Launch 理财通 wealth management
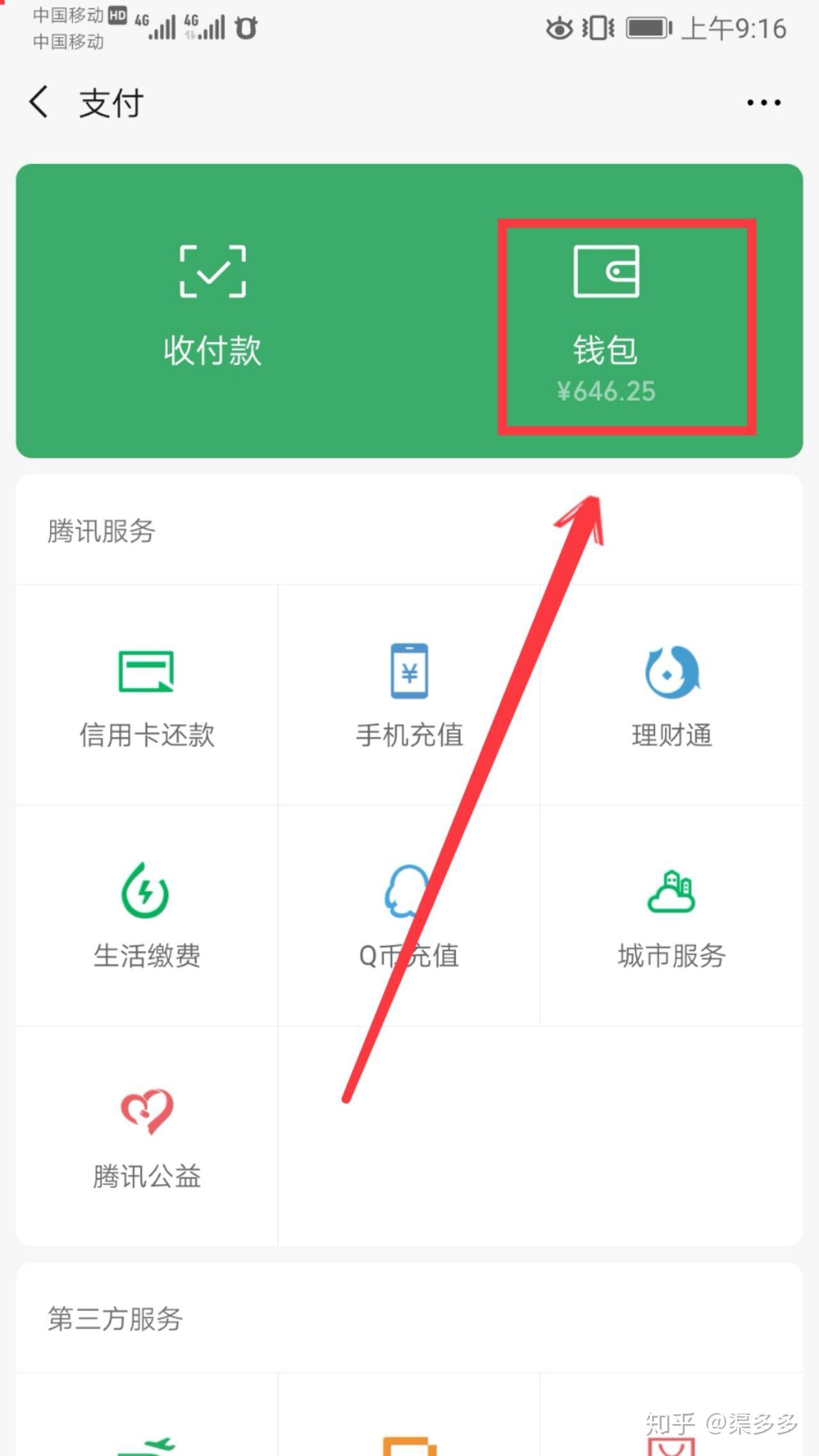This screenshot has width=819, height=1456. (x=671, y=696)
